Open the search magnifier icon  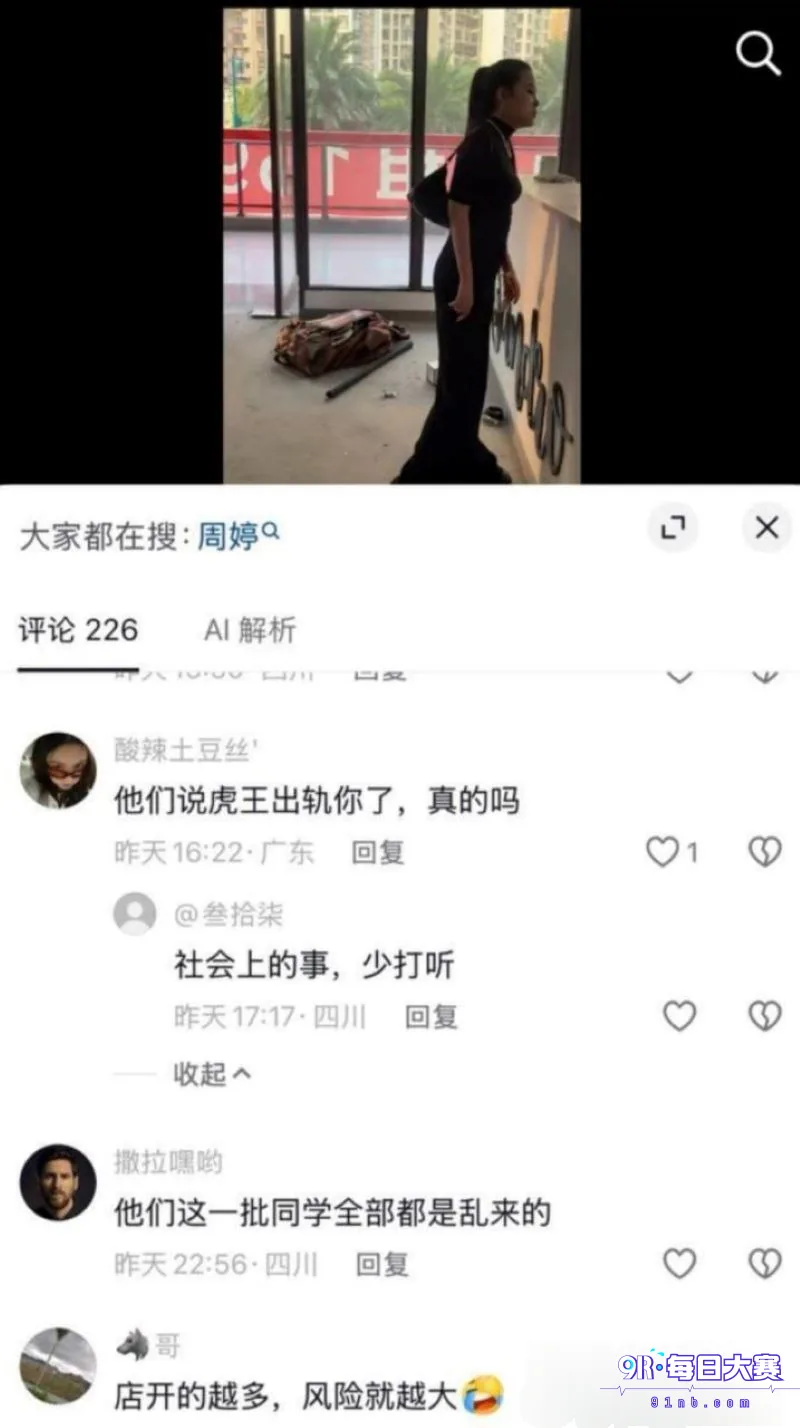pos(758,53)
